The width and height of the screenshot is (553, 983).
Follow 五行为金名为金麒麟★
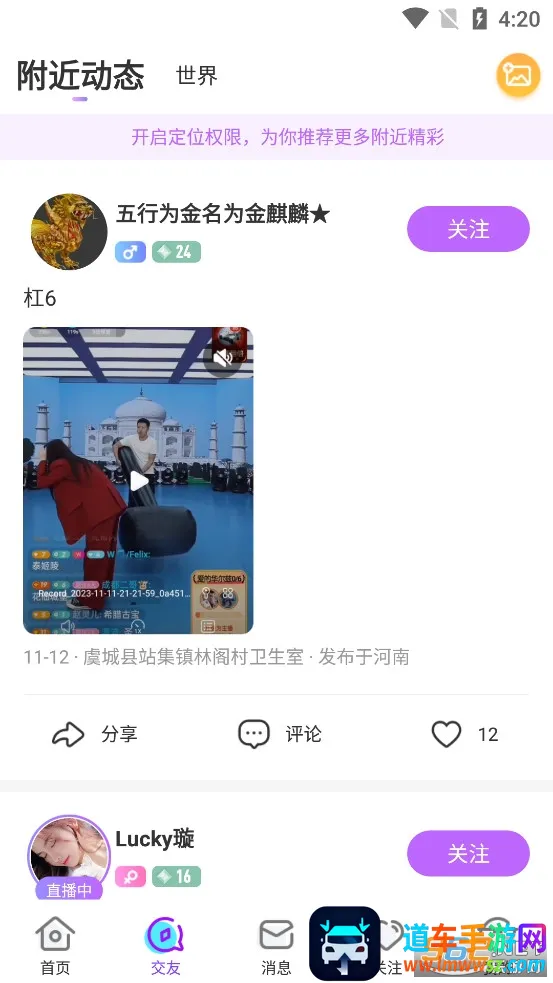[x=468, y=229]
